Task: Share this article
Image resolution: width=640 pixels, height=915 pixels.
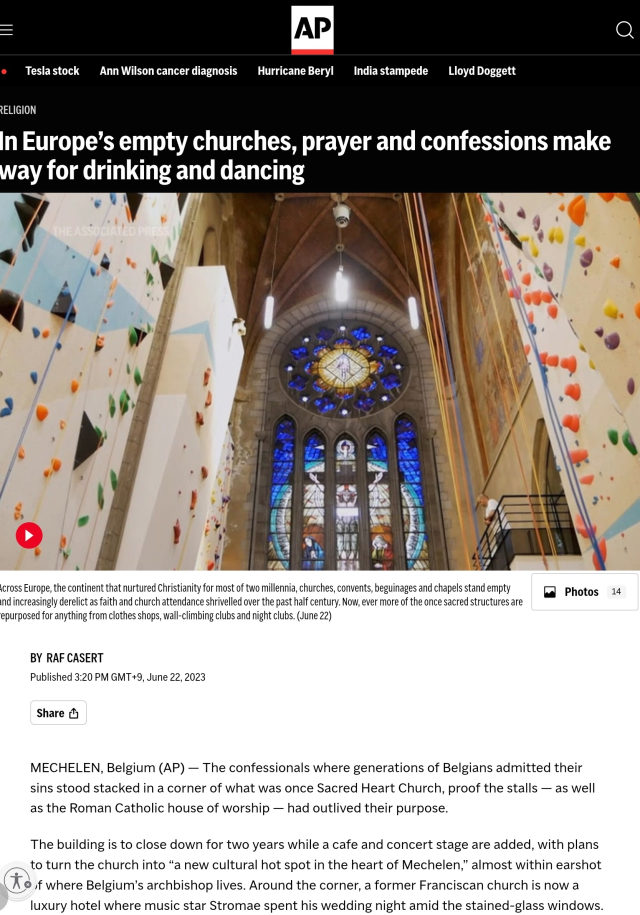Action: coord(58,713)
